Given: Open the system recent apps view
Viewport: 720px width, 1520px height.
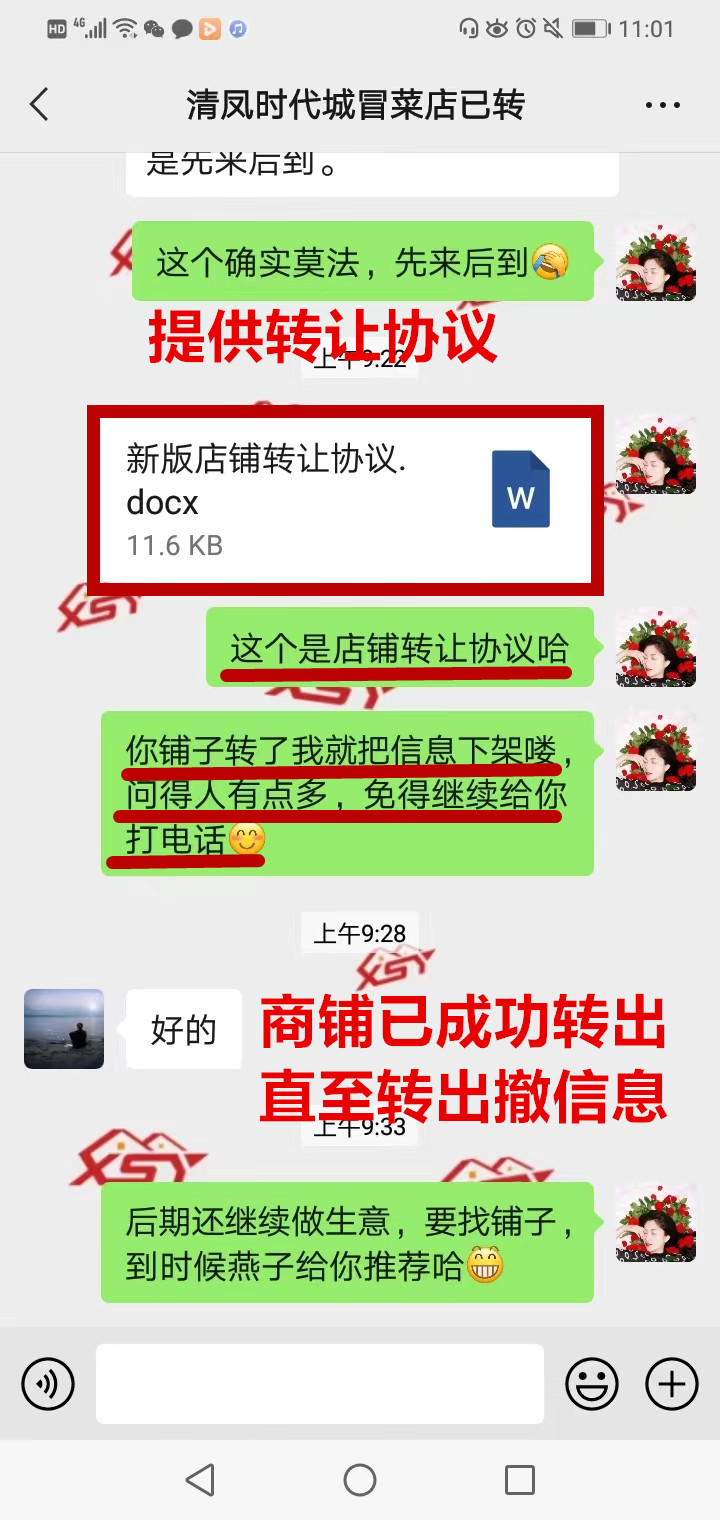Looking at the screenshot, I should point(519,1480).
